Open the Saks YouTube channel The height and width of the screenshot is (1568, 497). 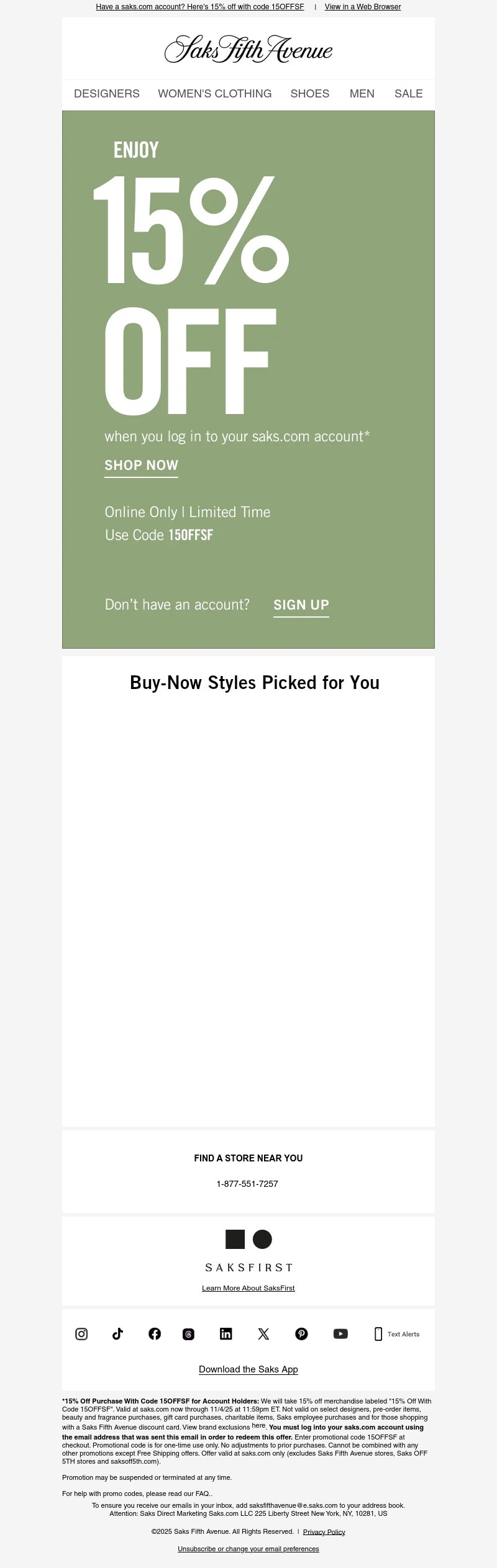(340, 1334)
